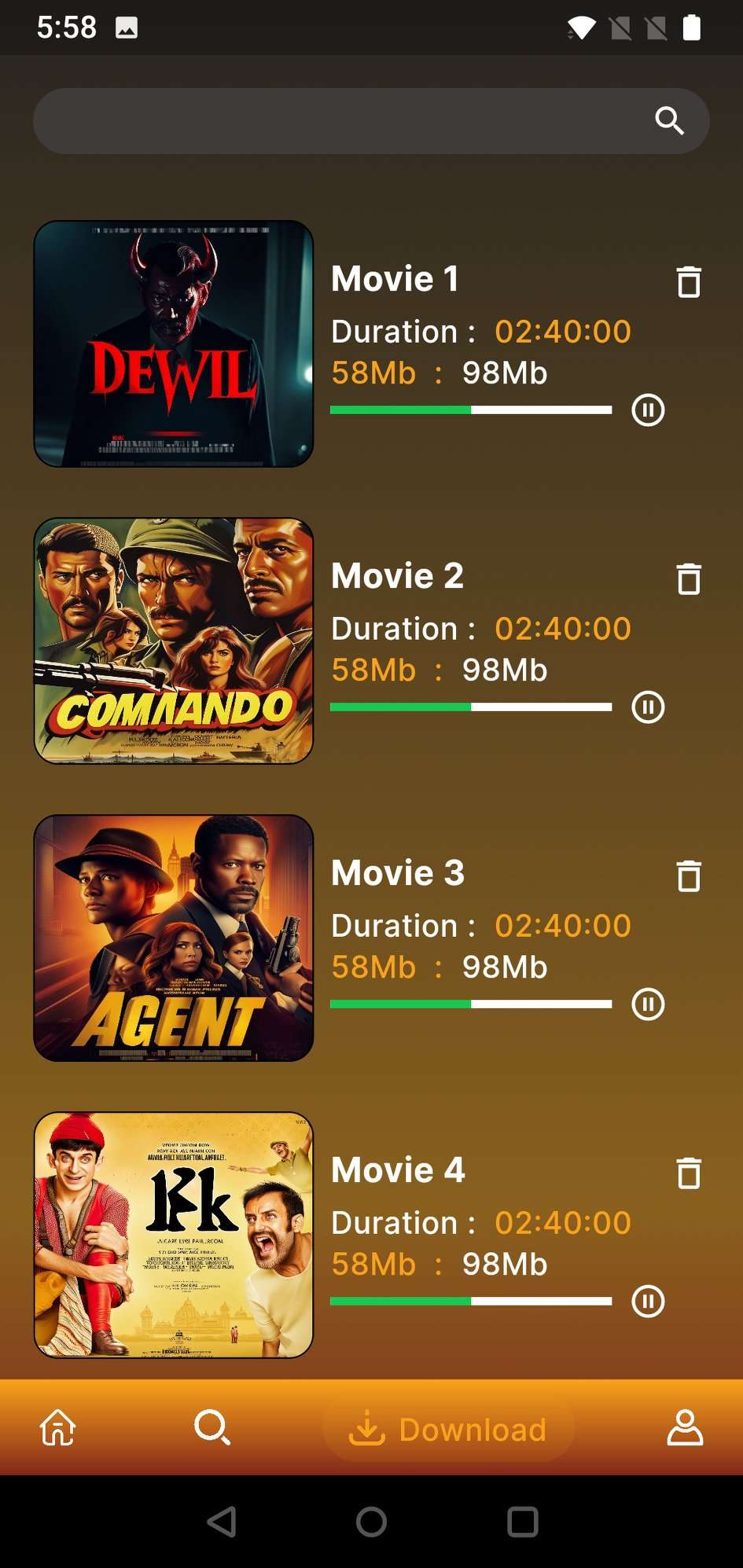Tap the search magnifier in the search bar

[669, 121]
